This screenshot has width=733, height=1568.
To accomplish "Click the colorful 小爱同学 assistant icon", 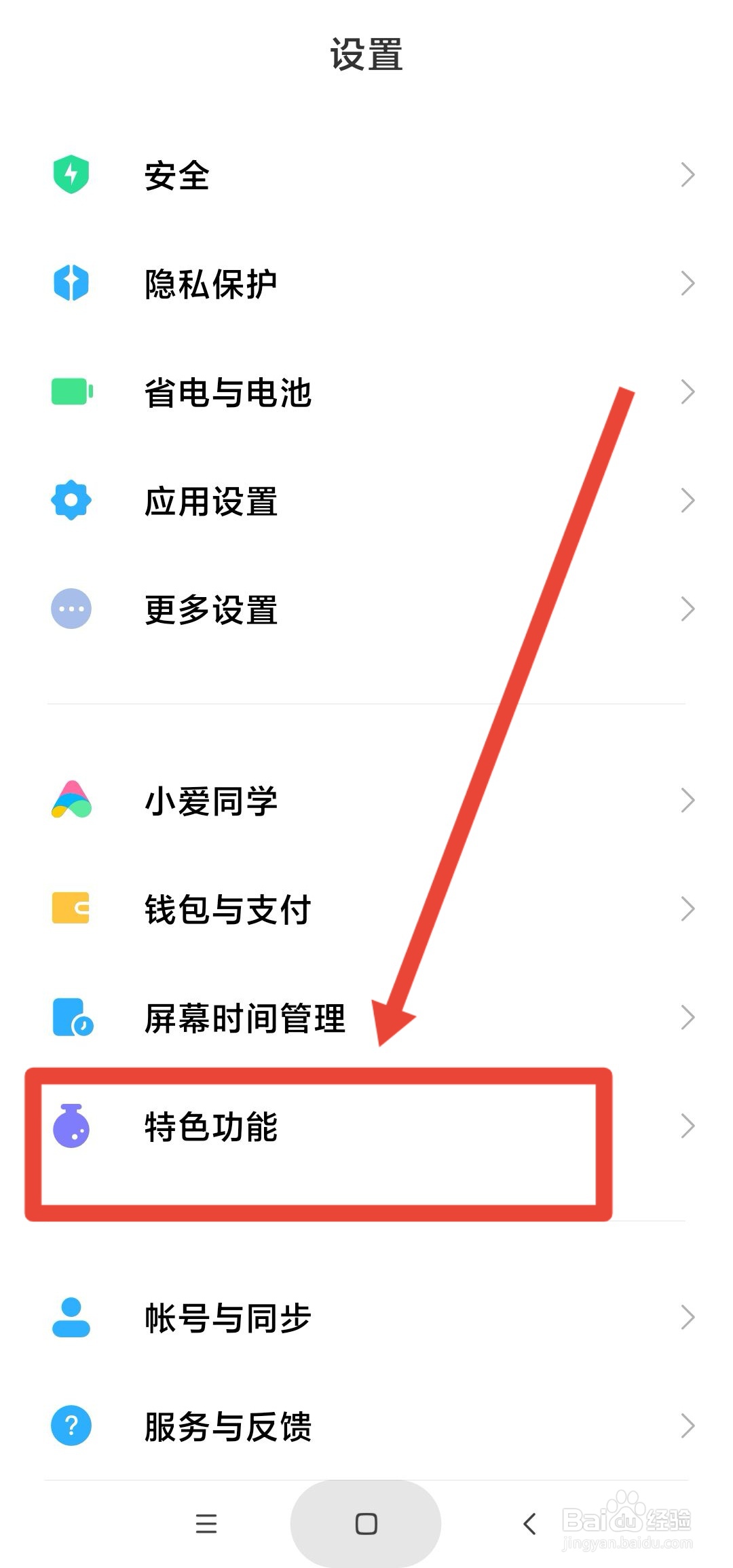I will point(71,801).
